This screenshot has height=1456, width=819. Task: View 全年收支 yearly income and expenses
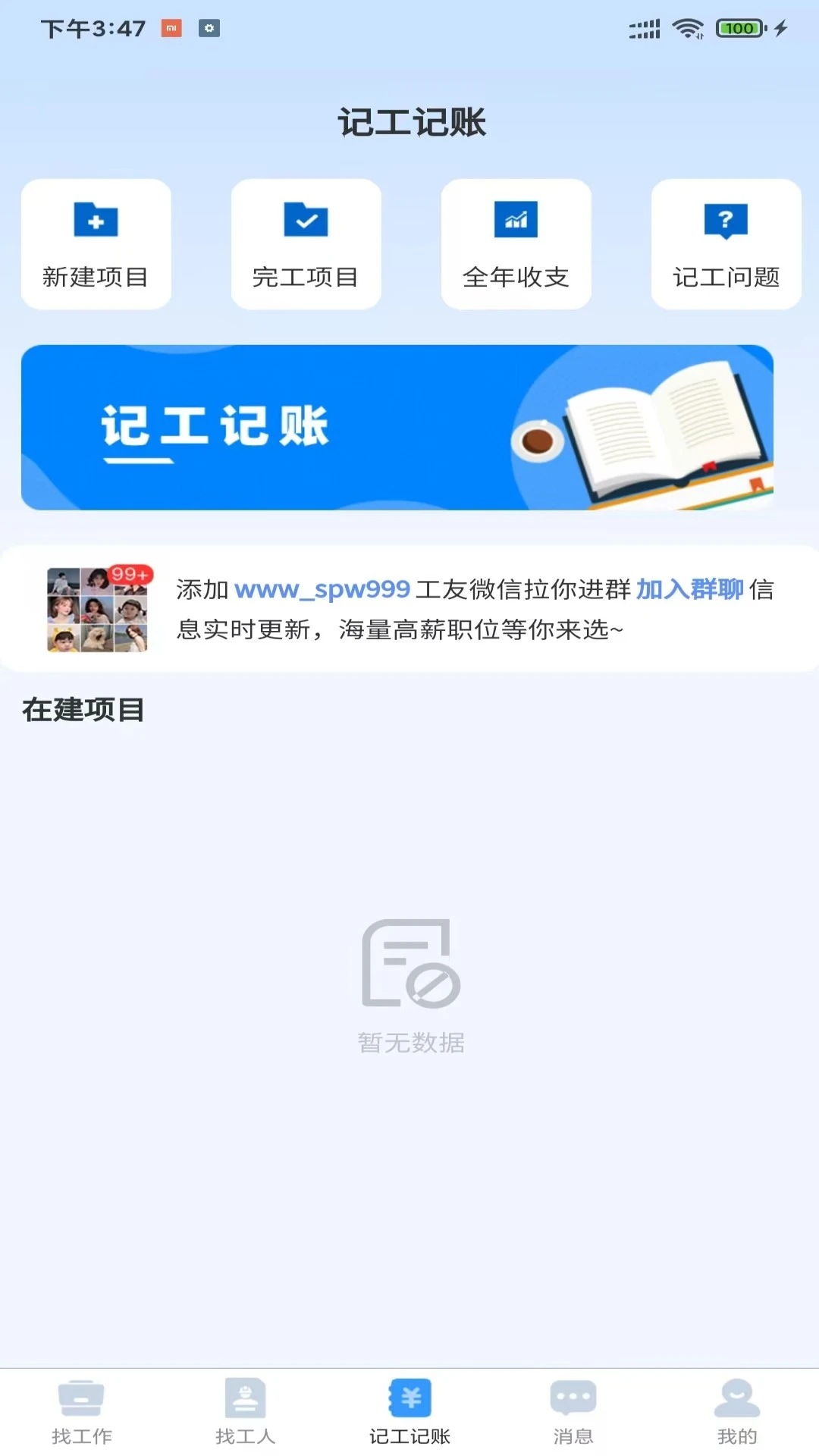tap(516, 244)
